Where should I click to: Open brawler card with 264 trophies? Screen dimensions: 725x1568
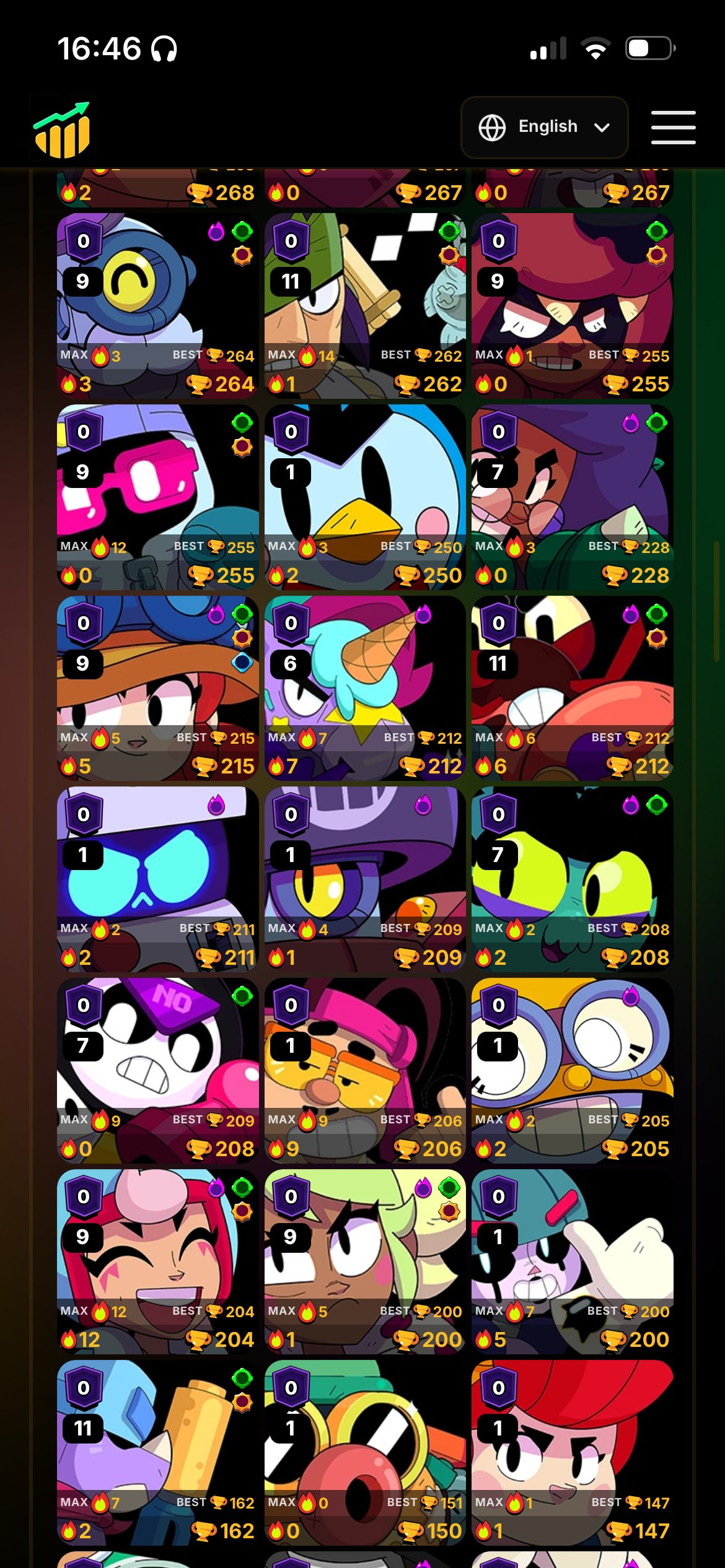coord(158,306)
